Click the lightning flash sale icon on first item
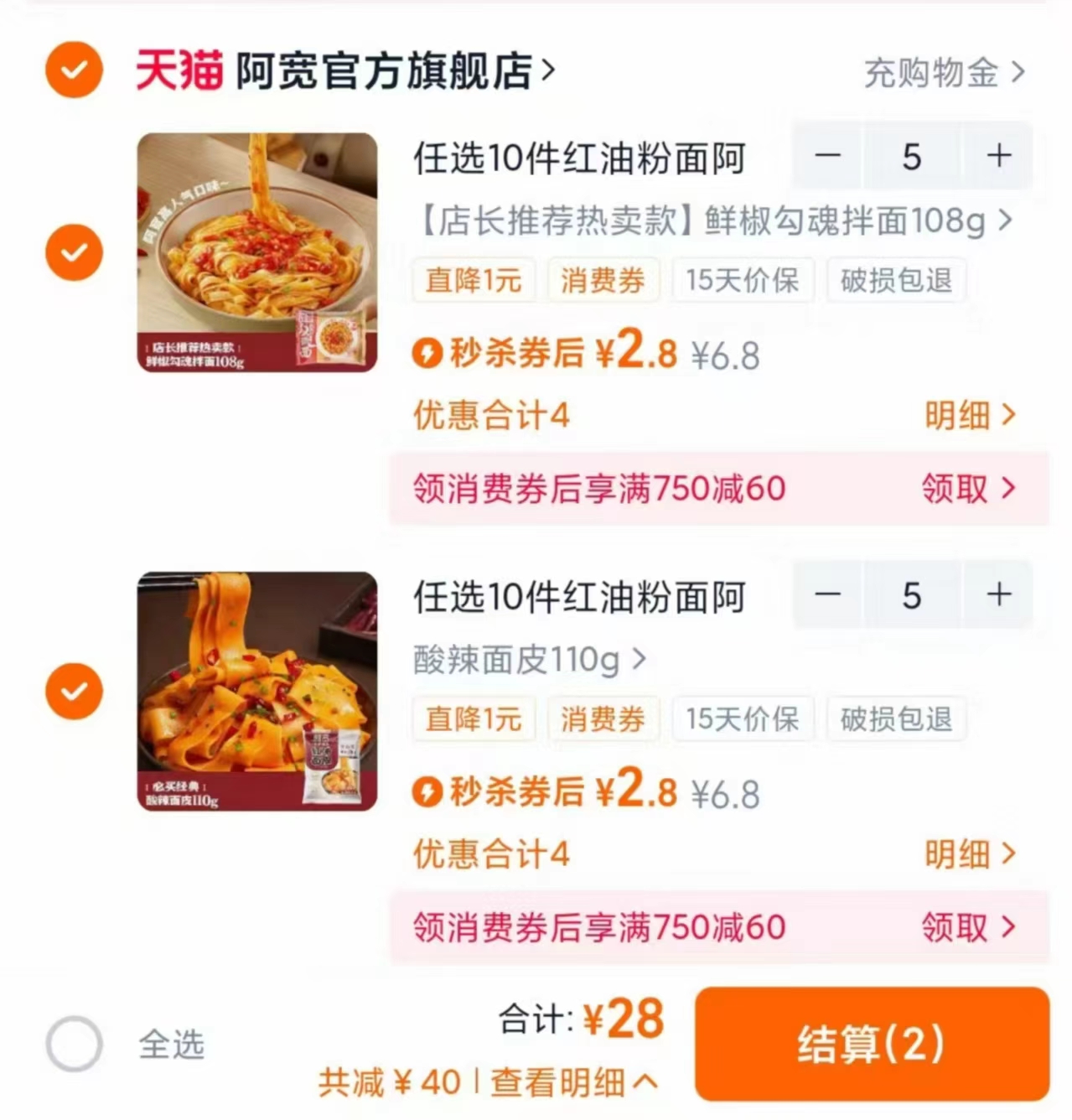 click(428, 353)
